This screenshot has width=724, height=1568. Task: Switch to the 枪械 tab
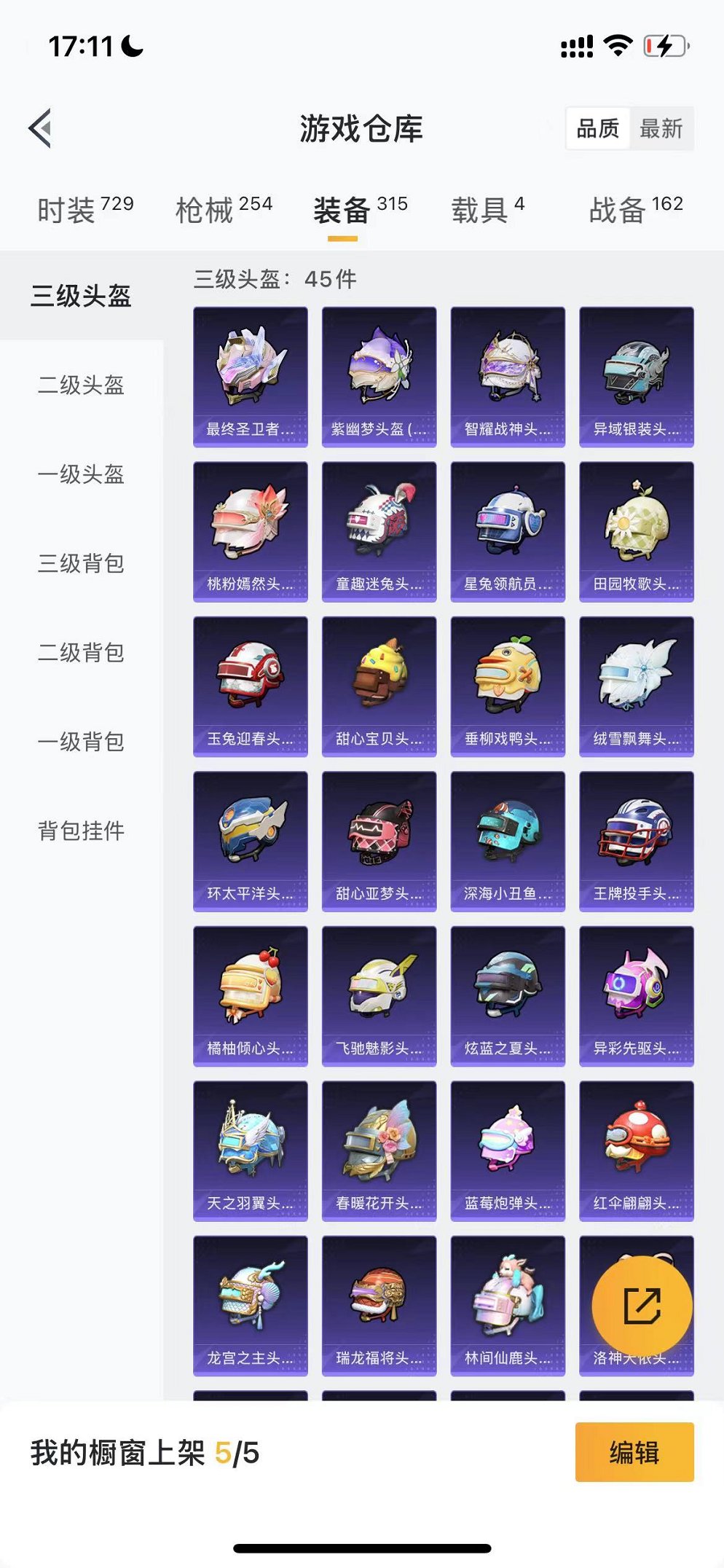click(x=224, y=210)
